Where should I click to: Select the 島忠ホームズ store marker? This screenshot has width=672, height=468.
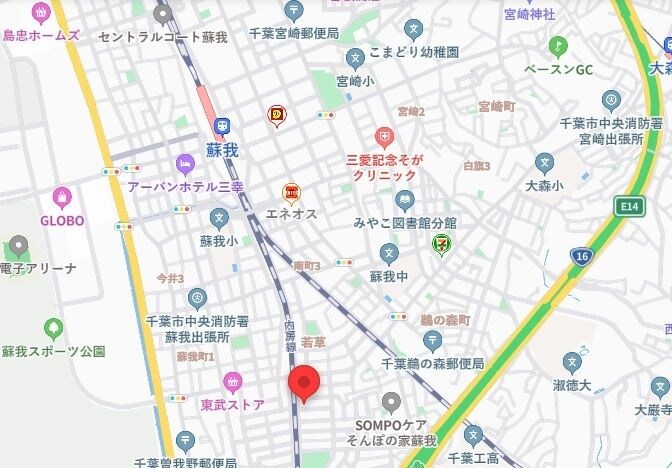[40, 13]
